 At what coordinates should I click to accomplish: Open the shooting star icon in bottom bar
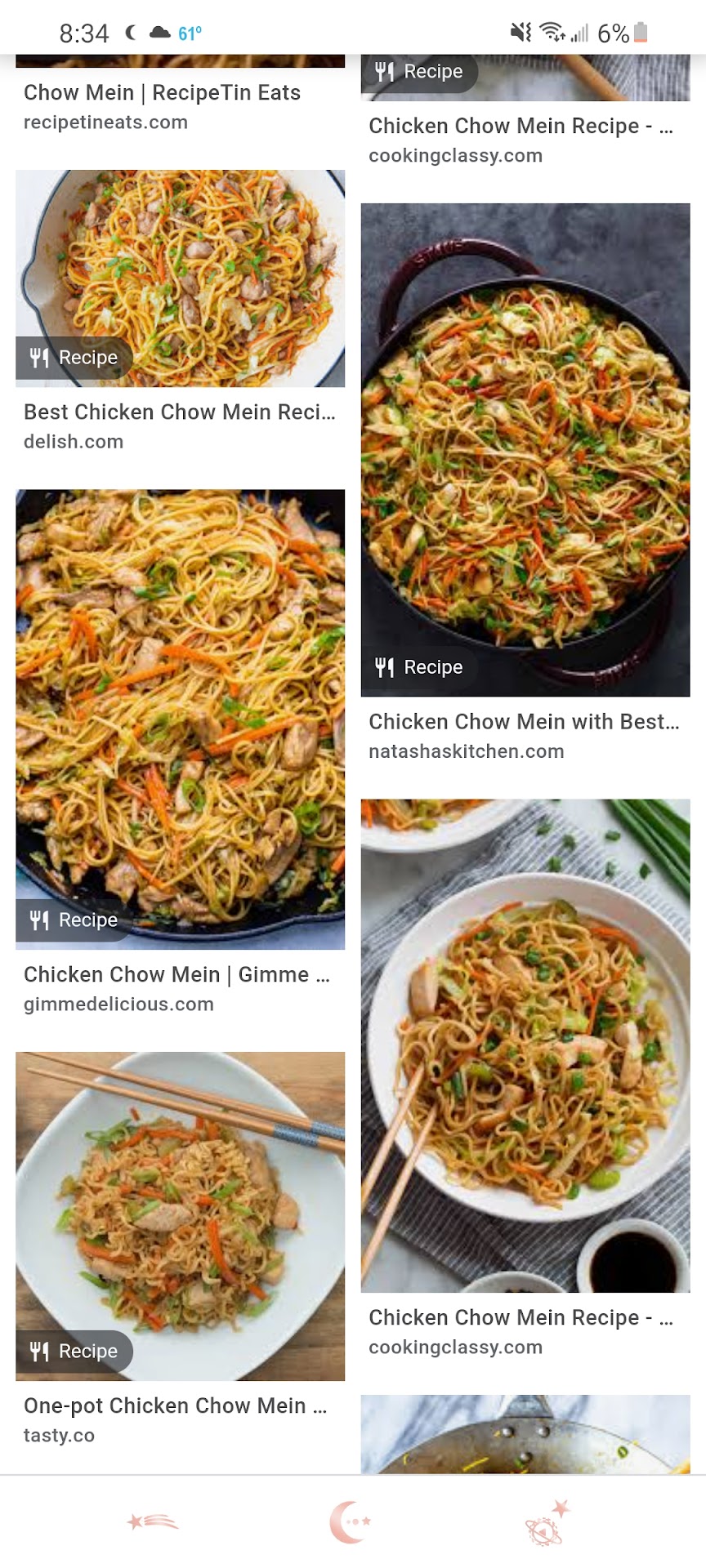[153, 1521]
